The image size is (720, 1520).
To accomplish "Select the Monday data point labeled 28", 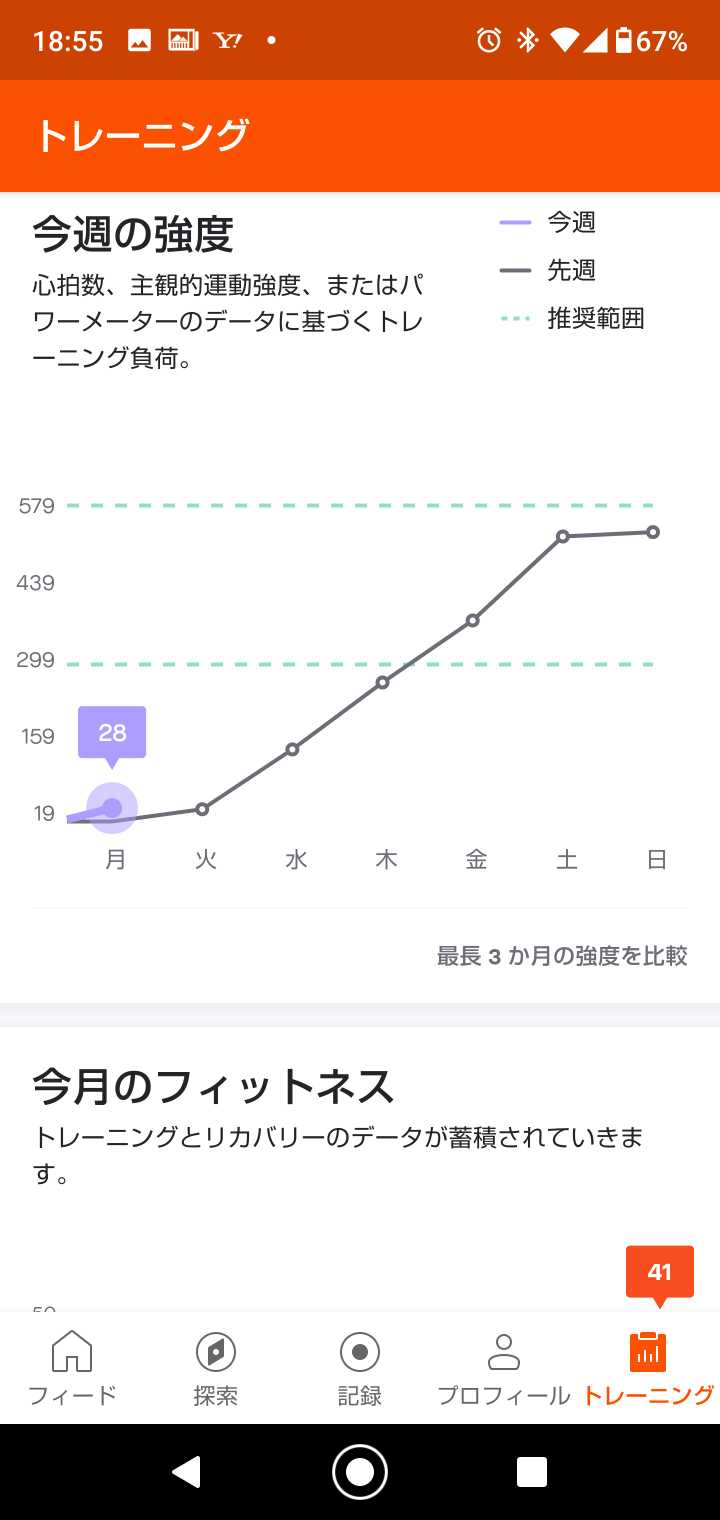I will pos(112,807).
